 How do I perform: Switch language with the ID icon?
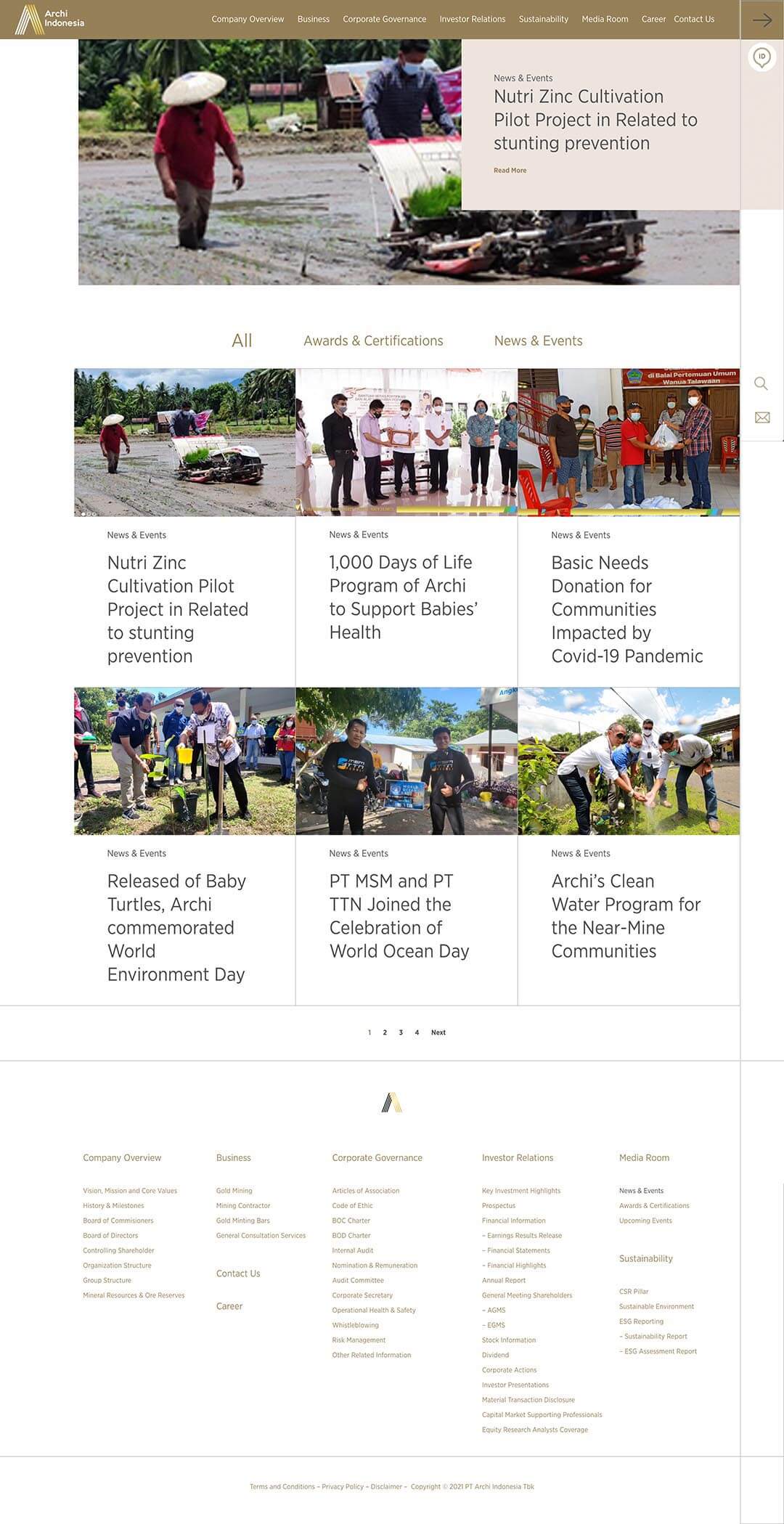pos(761,57)
